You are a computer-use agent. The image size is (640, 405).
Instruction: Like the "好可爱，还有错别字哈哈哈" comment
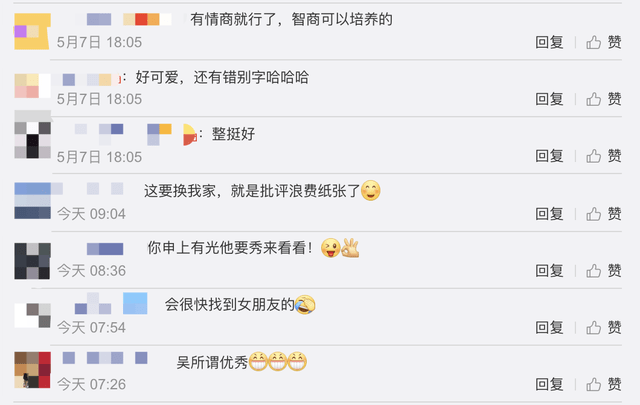[604, 99]
